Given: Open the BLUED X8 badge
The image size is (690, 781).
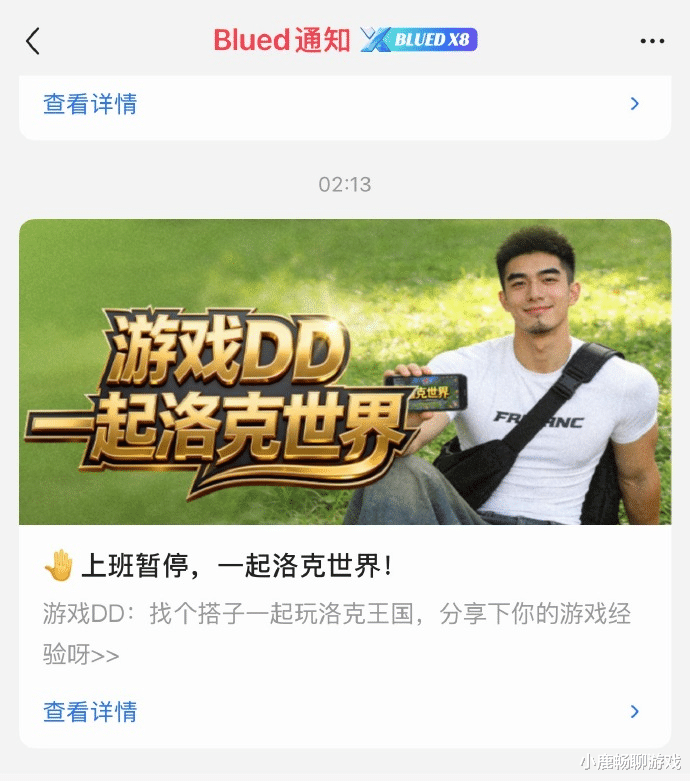Looking at the screenshot, I should point(419,40).
